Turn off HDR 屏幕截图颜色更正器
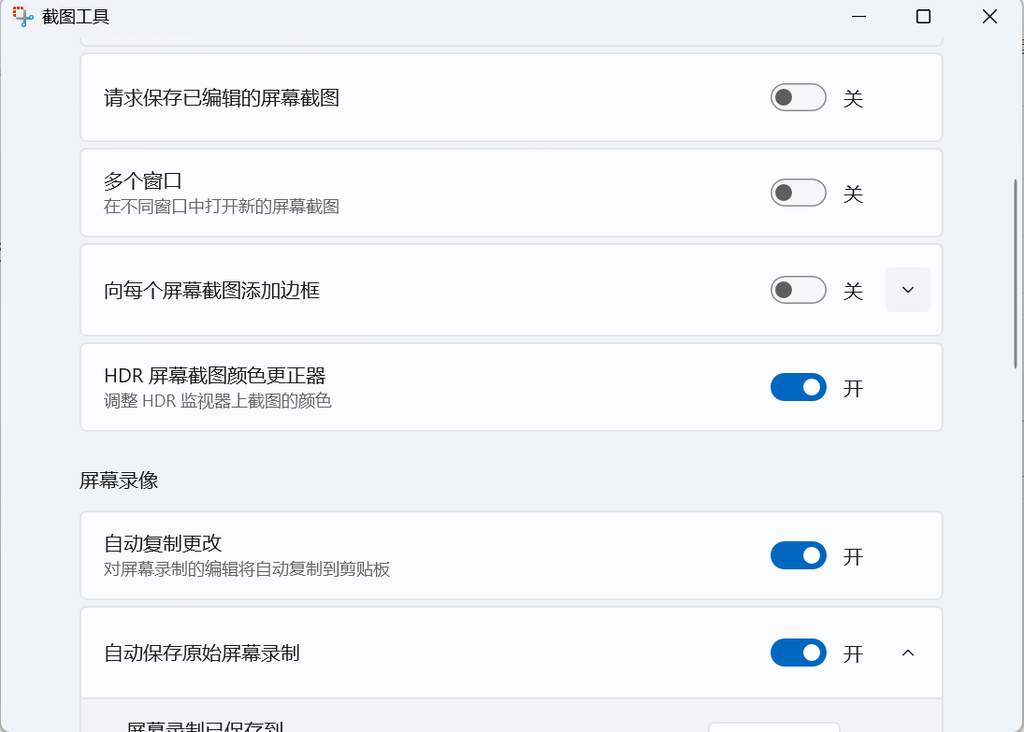 pos(798,387)
